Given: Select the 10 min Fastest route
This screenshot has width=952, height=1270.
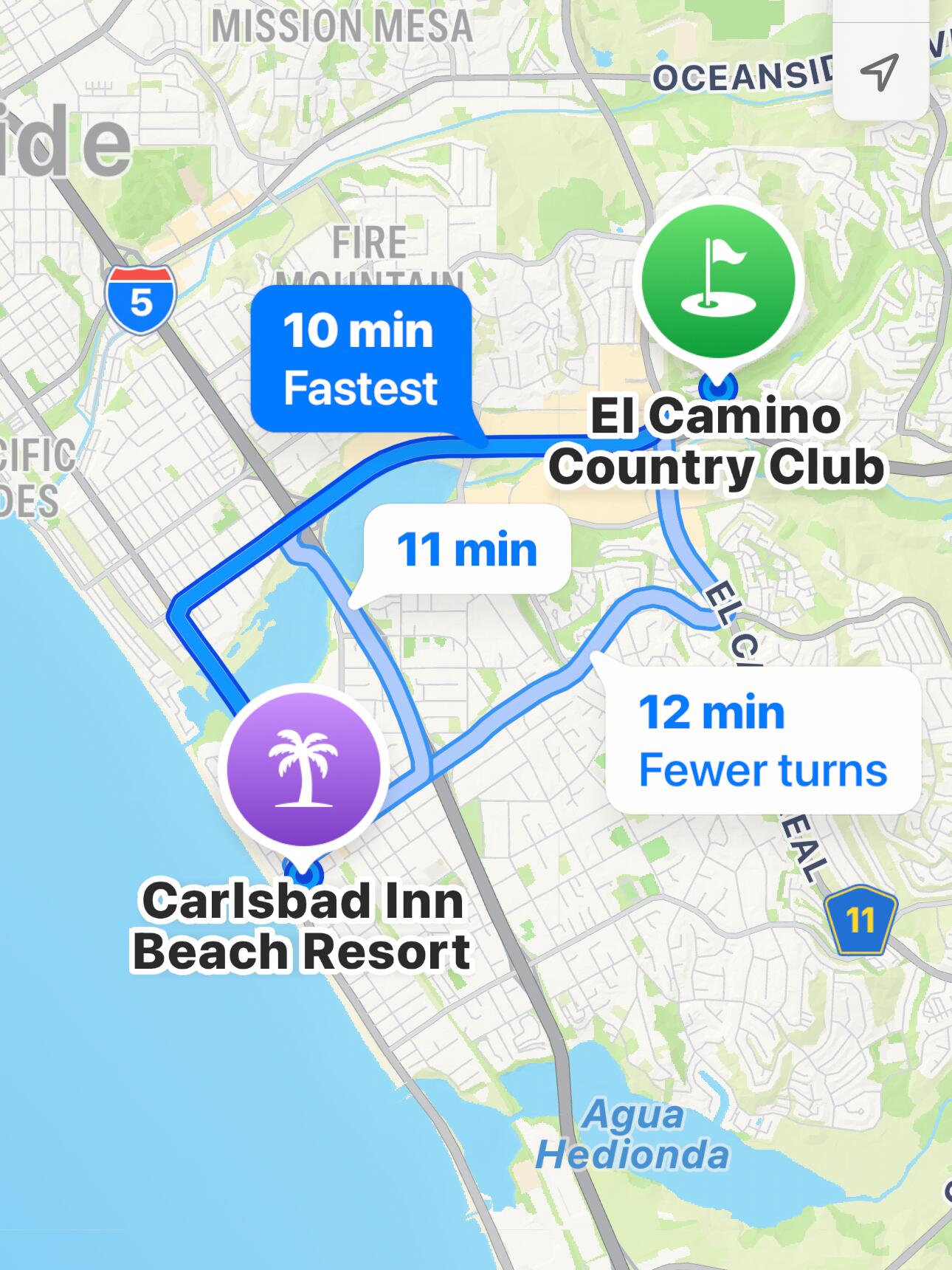Looking at the screenshot, I should (360, 359).
